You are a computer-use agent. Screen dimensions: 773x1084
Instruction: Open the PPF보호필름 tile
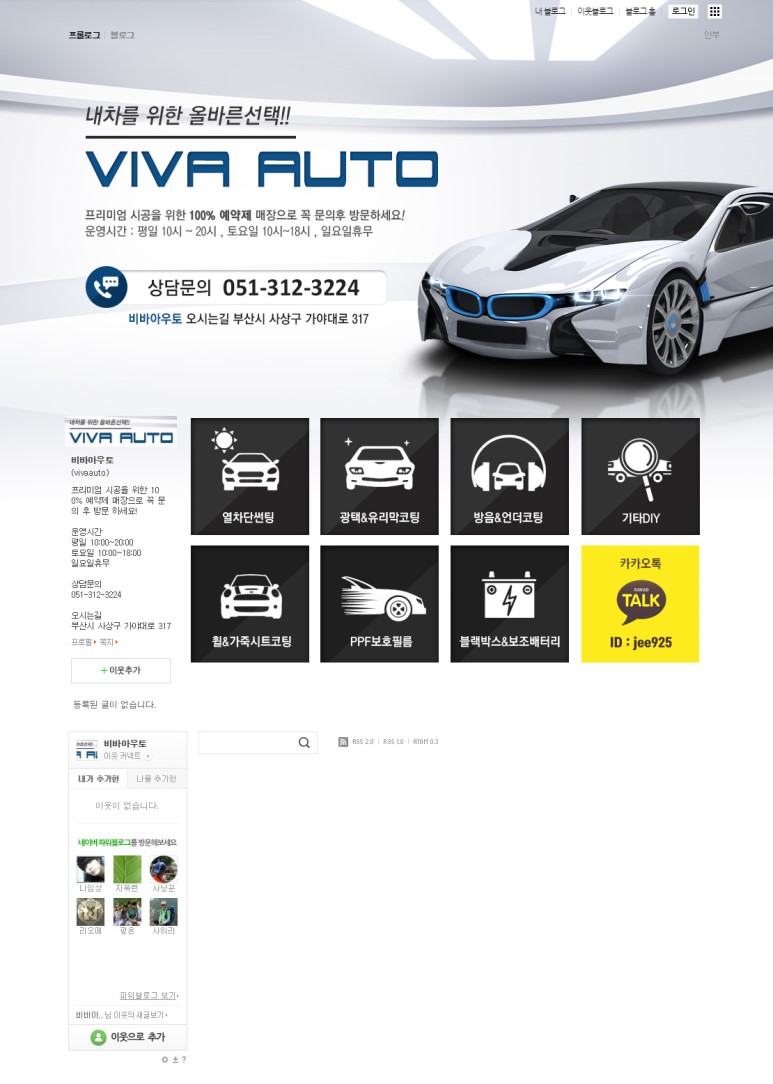pos(379,603)
